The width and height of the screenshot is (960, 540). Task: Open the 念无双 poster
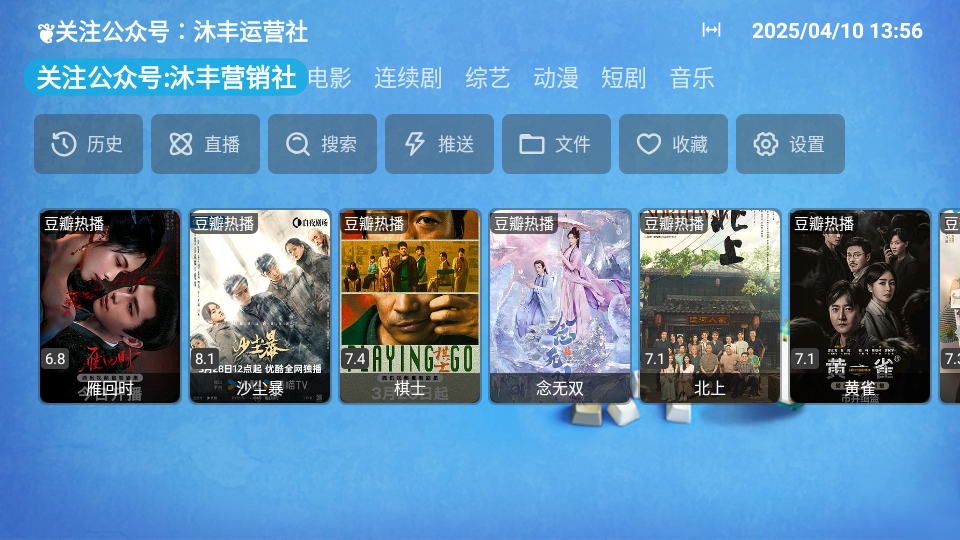pyautogui.click(x=560, y=306)
